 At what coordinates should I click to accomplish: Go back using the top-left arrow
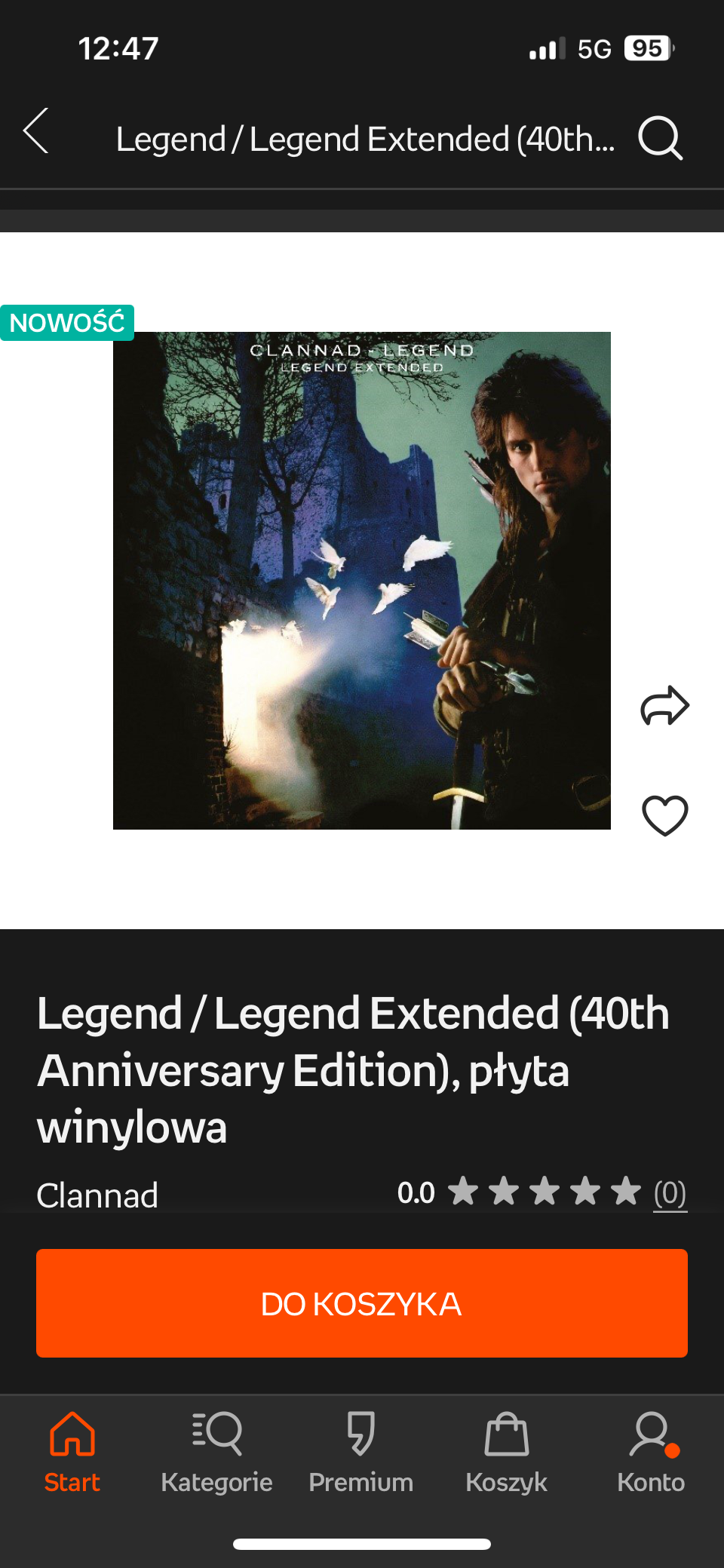click(36, 131)
